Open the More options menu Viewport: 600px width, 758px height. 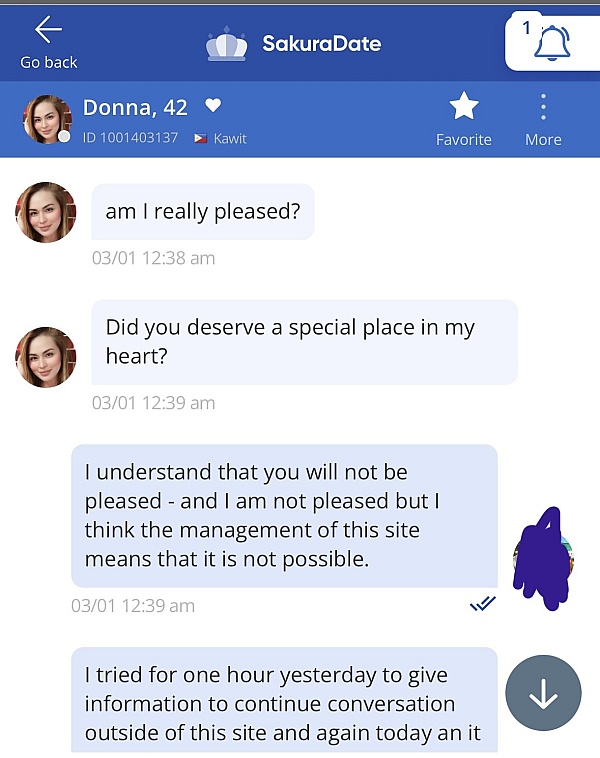click(x=543, y=117)
